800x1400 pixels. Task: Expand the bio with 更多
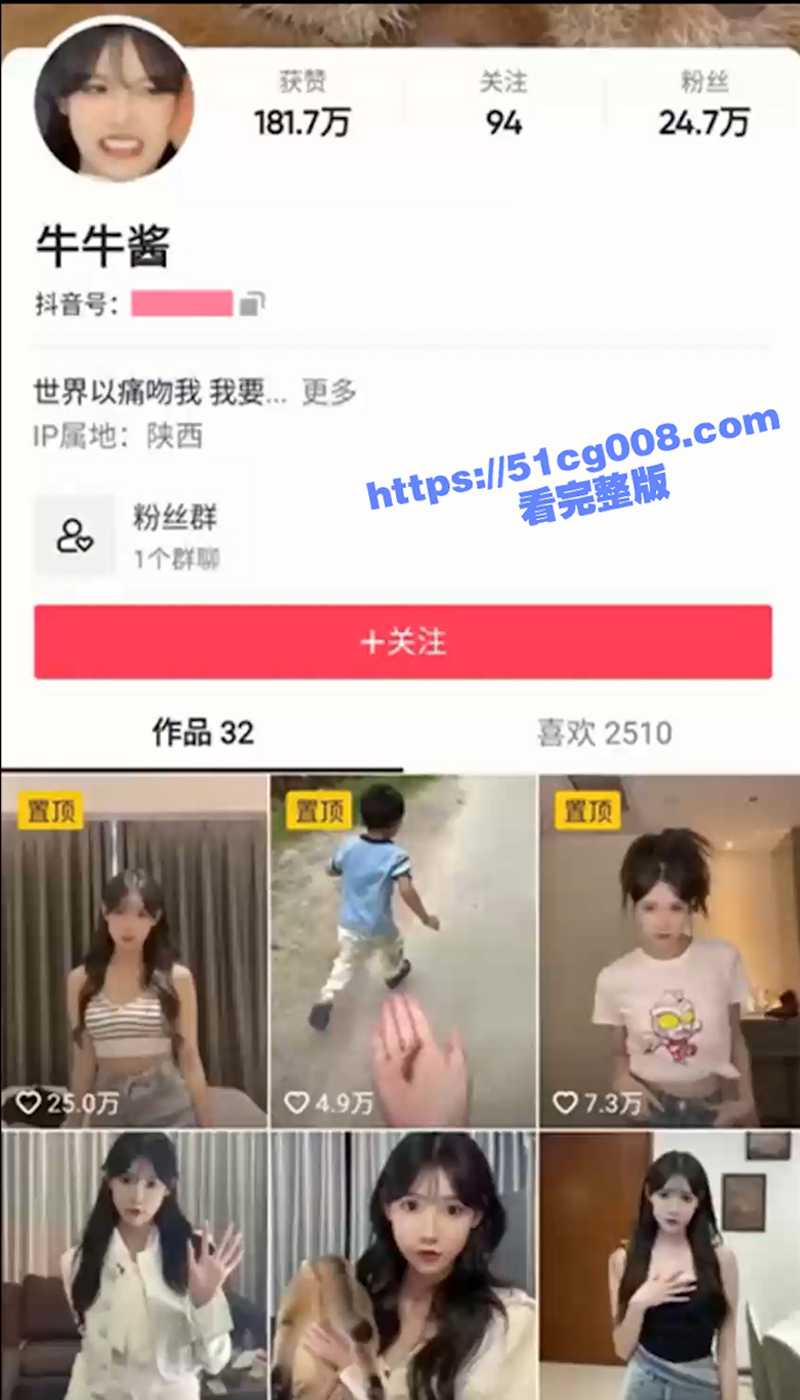329,392
